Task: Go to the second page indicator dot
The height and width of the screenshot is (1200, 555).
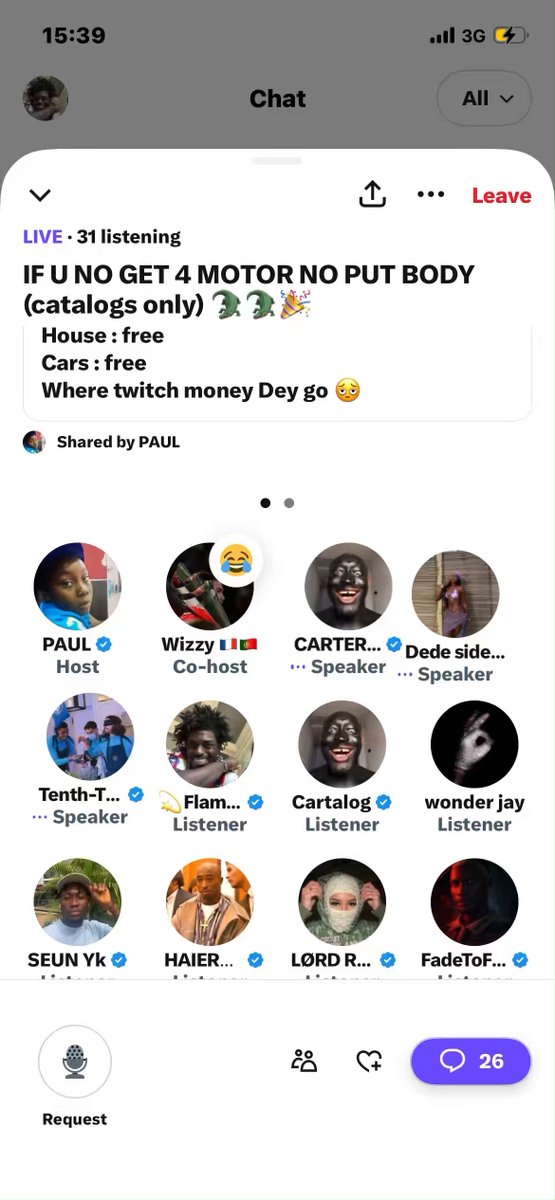Action: pyautogui.click(x=289, y=503)
